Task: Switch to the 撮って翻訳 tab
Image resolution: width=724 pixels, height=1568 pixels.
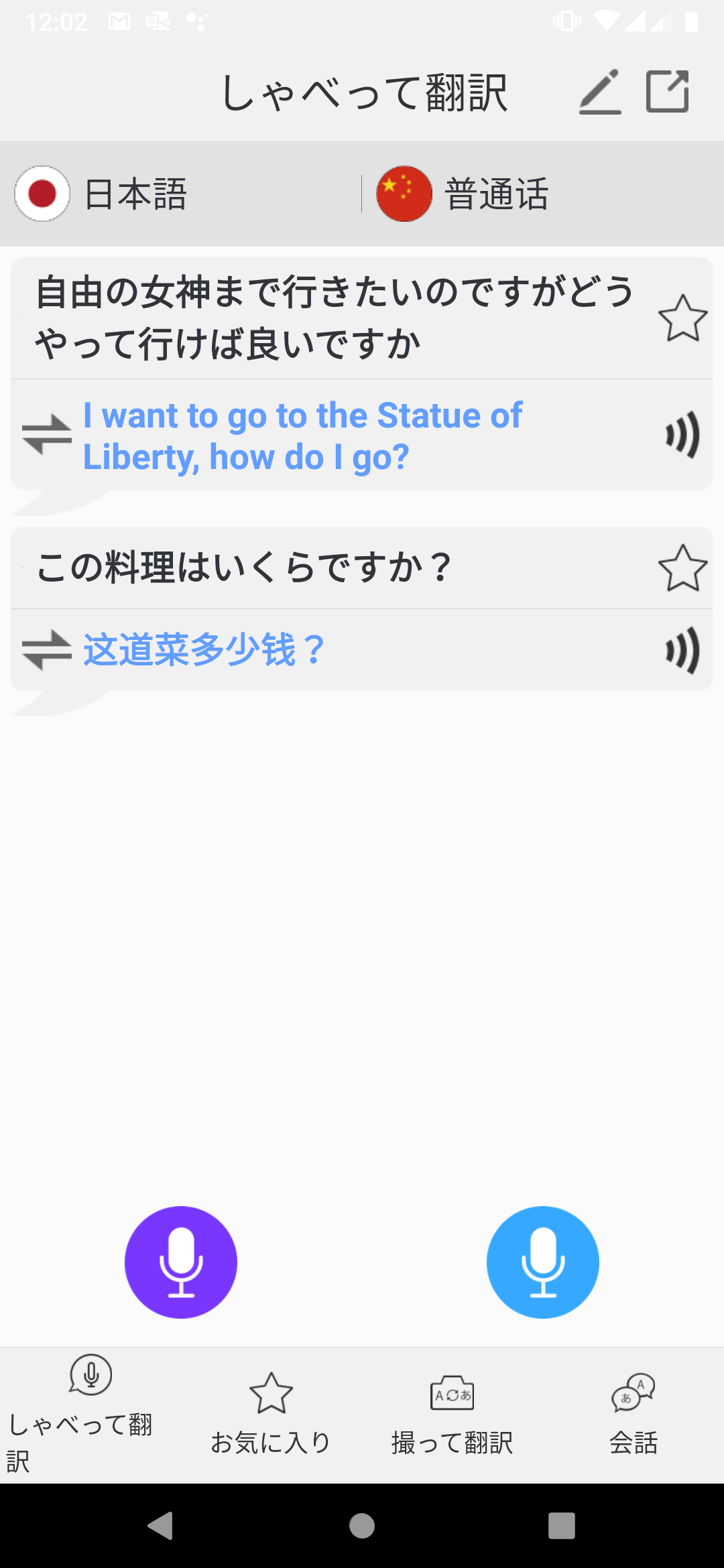Action: 452,1415
